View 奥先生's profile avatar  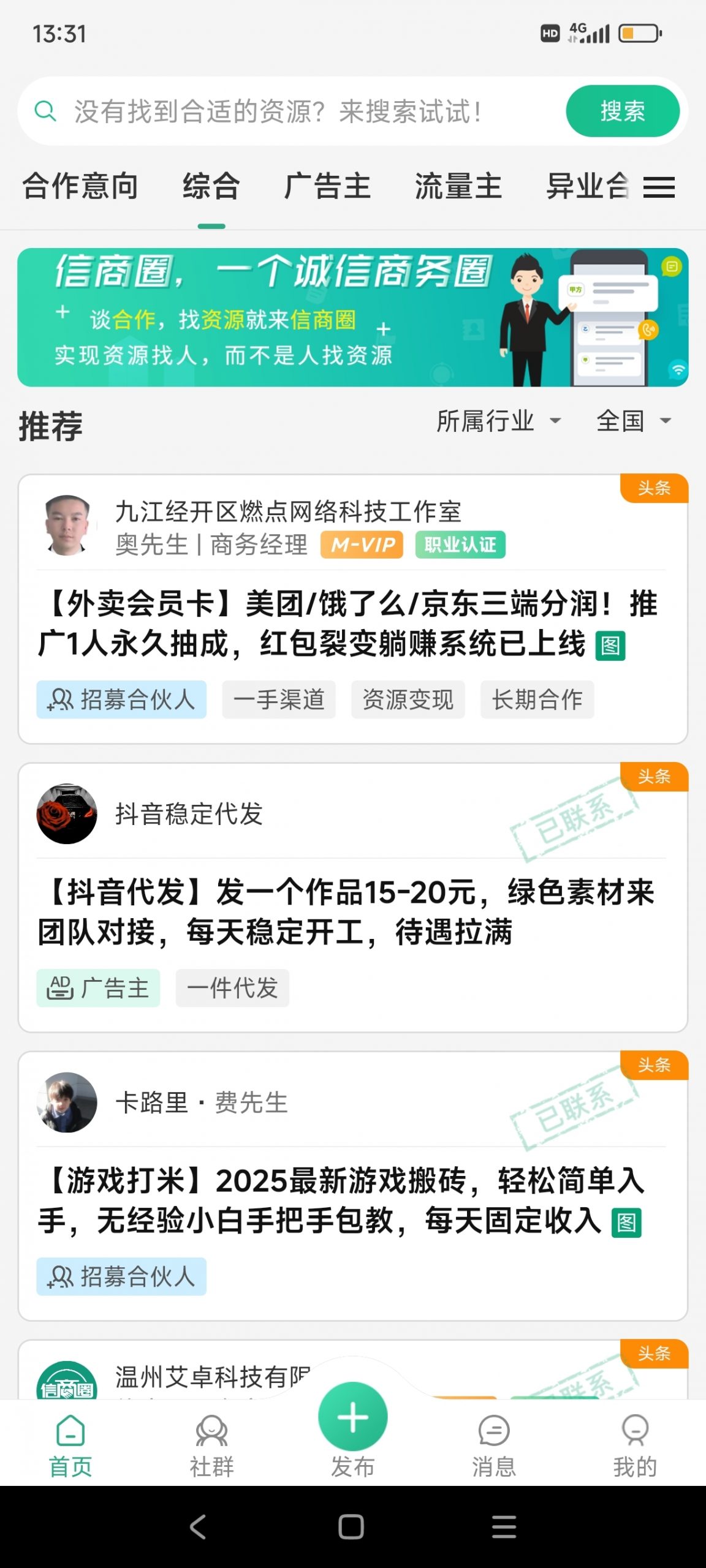67,526
